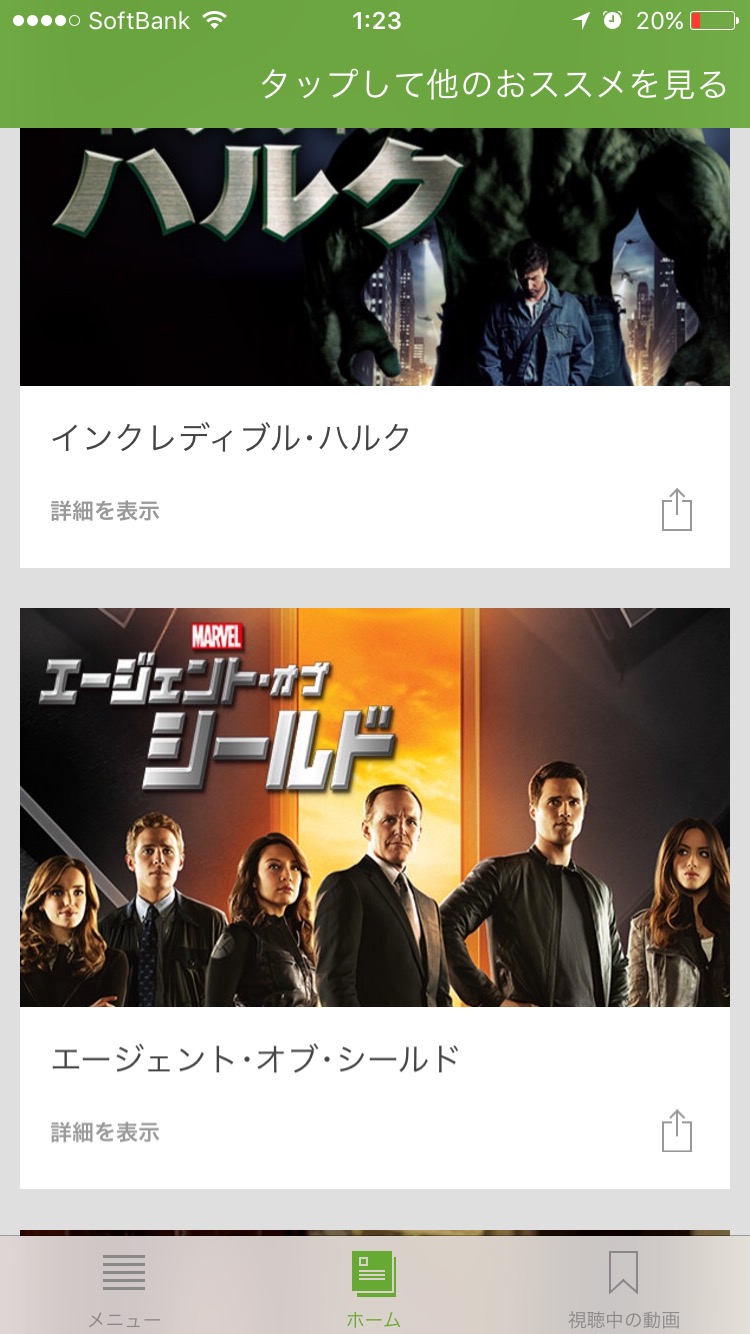Go to the 視聴中の動画 tab
The height and width of the screenshot is (1334, 750).
point(624,1288)
